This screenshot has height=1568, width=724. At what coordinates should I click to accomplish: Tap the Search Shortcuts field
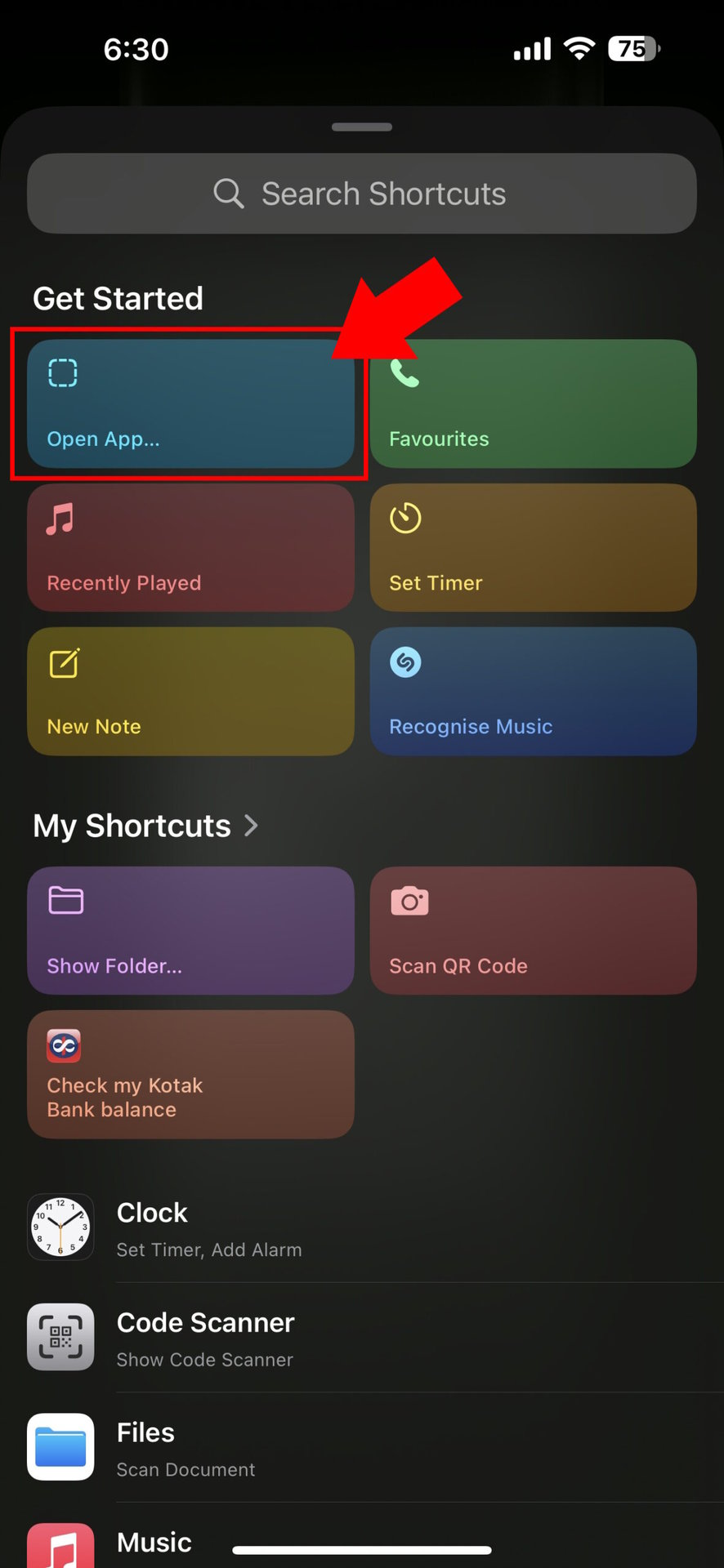click(361, 194)
